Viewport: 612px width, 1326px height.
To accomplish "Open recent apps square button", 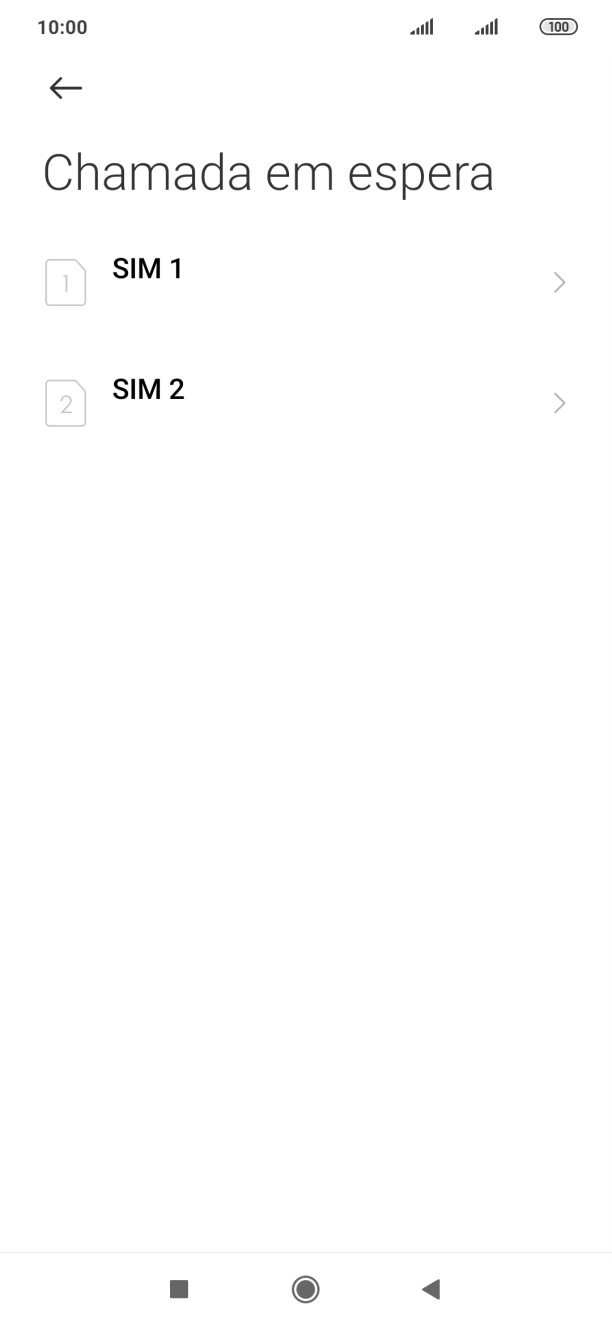I will (179, 1289).
